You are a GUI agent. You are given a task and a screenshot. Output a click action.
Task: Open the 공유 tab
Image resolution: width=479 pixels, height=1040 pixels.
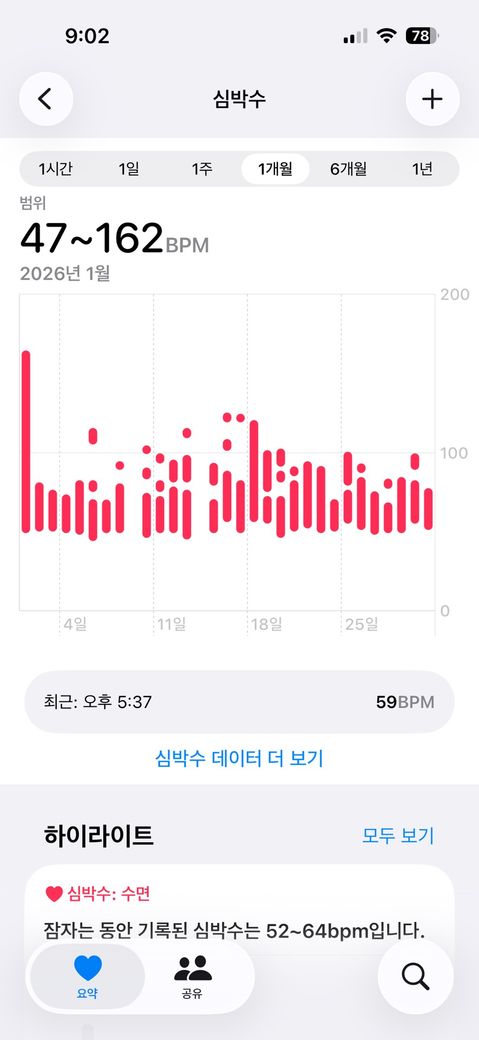click(192, 977)
